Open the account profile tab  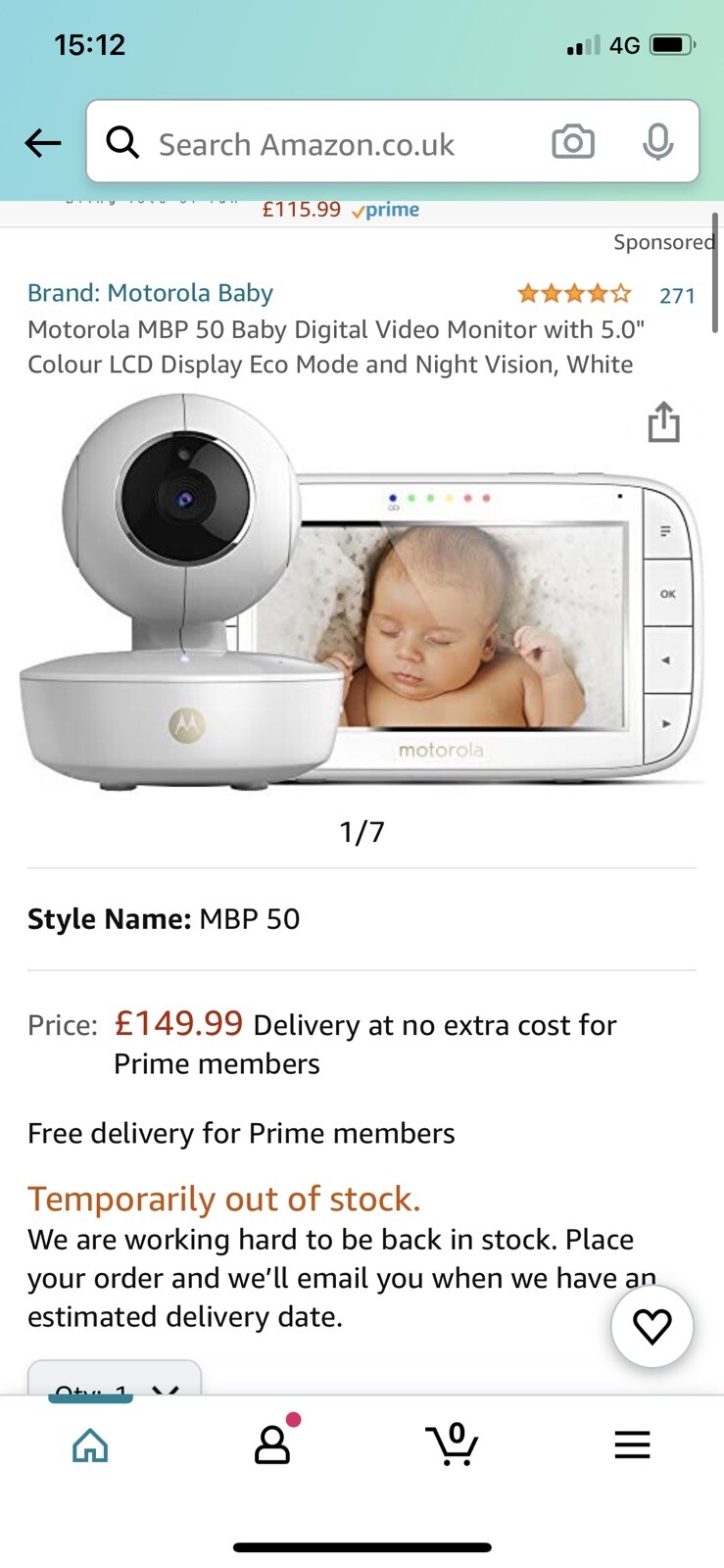[x=272, y=1445]
